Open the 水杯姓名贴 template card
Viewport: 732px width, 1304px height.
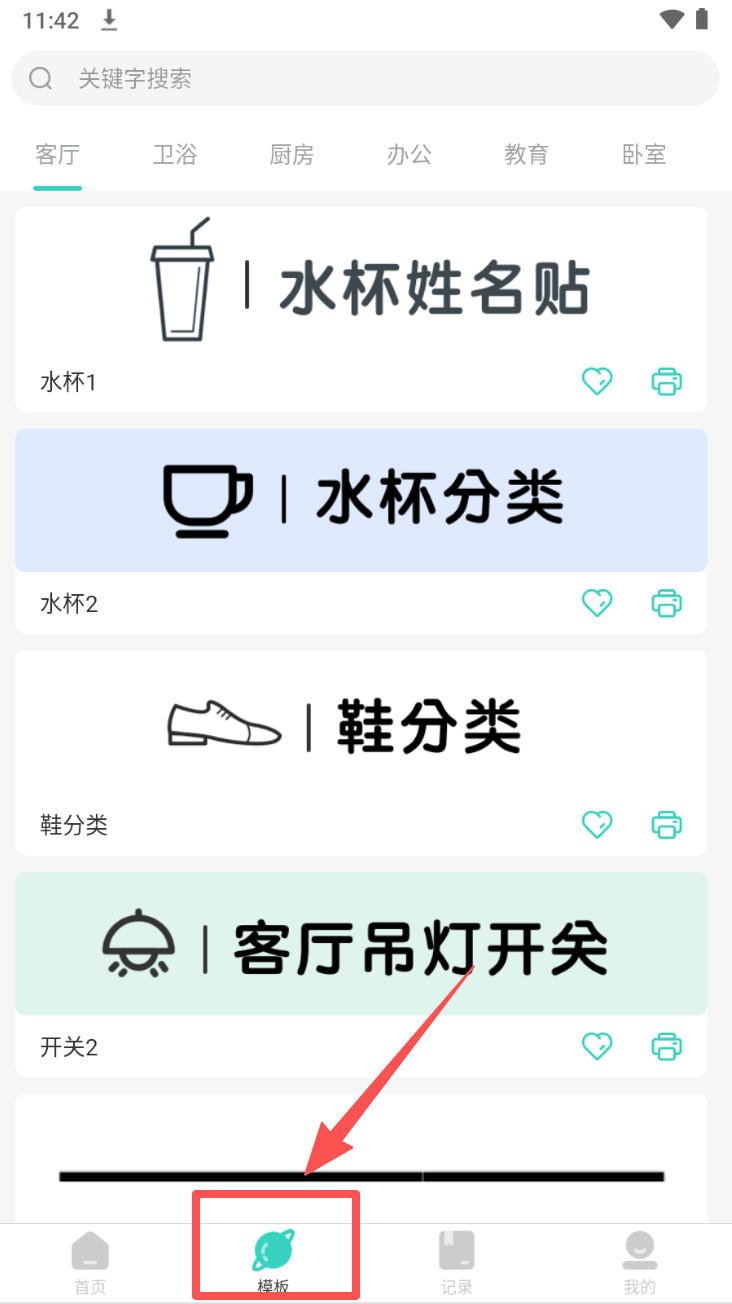(x=361, y=285)
